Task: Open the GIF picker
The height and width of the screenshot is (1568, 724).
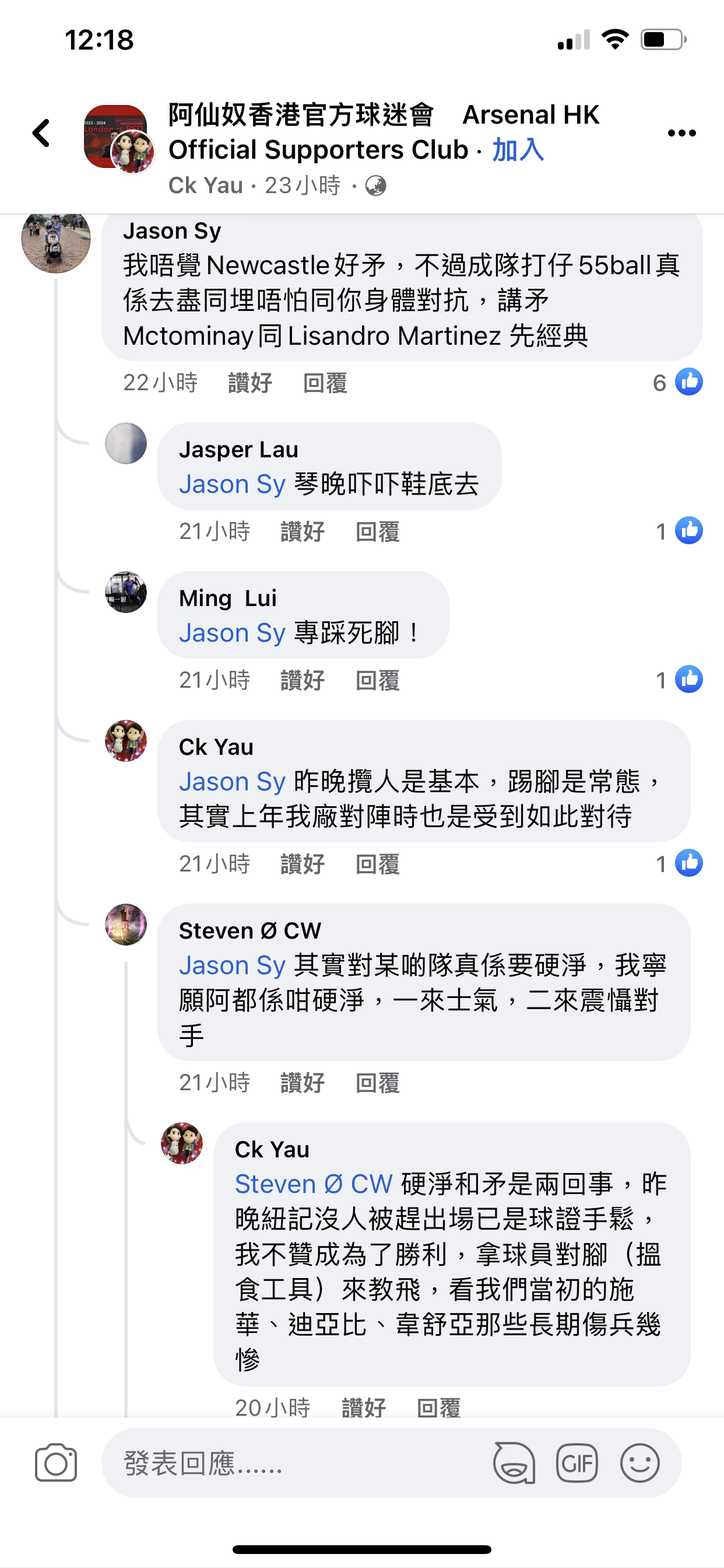Action: (x=579, y=1464)
